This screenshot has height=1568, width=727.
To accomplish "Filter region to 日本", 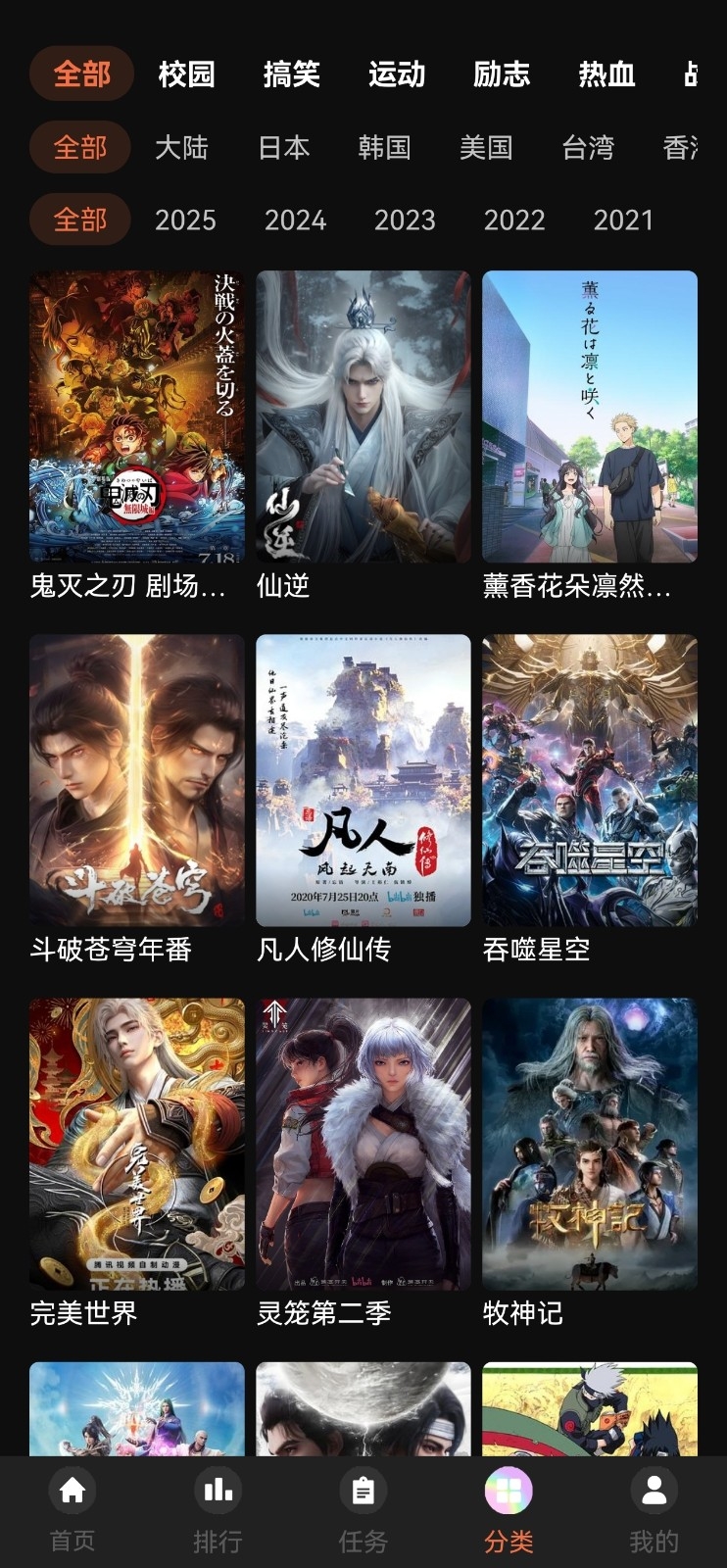I will point(284,148).
